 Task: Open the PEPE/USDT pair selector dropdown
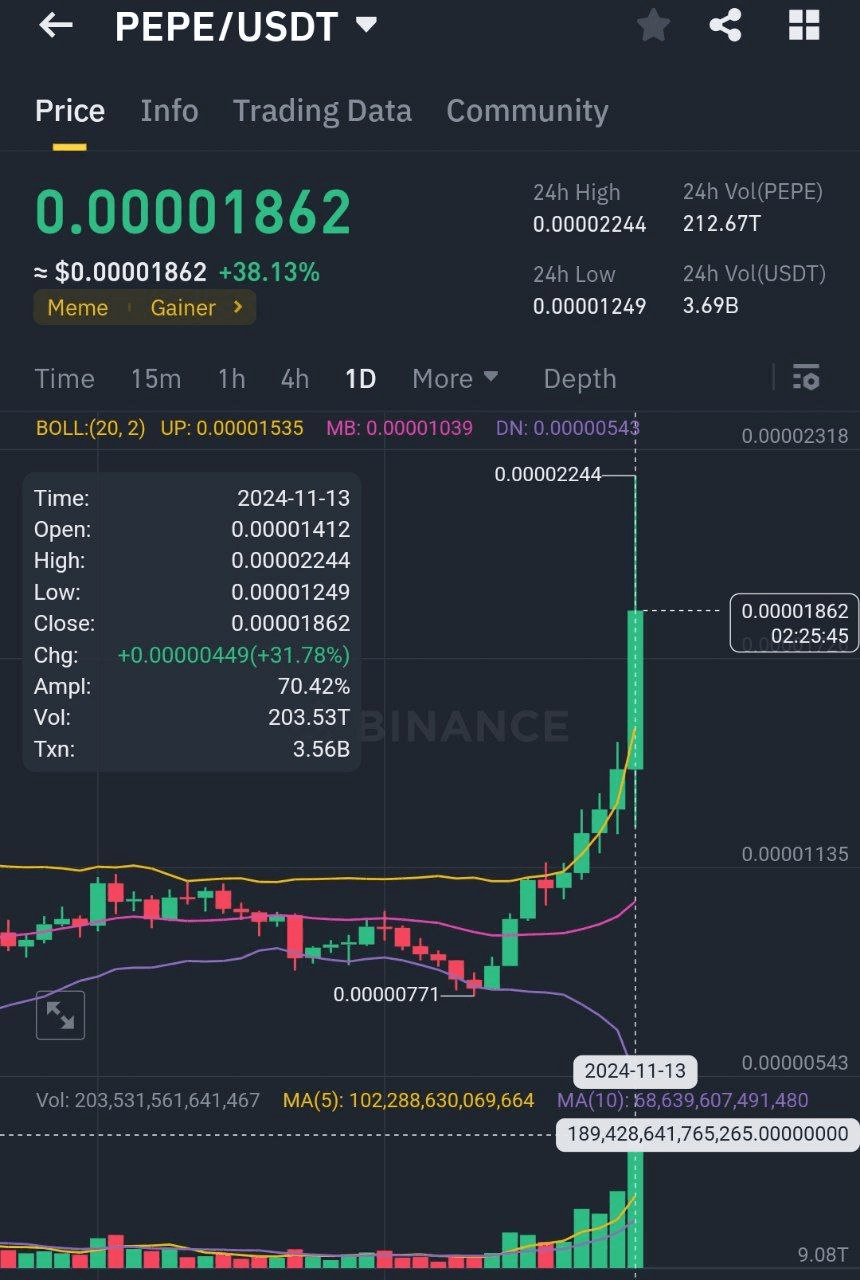click(x=366, y=25)
